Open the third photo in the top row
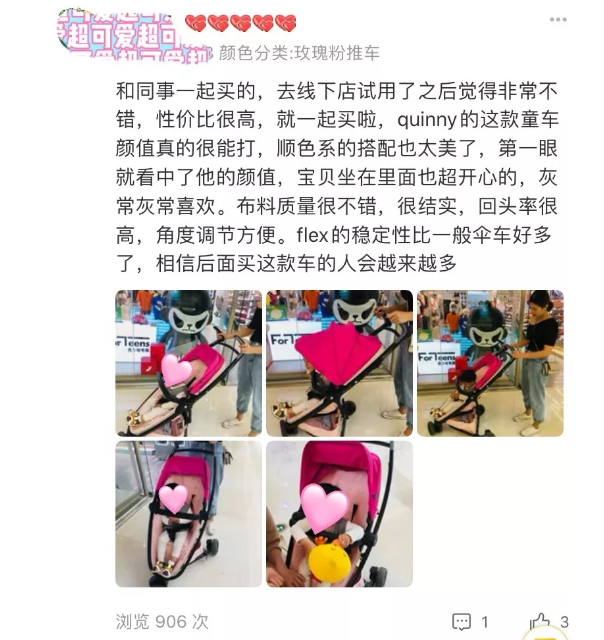This screenshot has height=640, width=604. tap(490, 363)
